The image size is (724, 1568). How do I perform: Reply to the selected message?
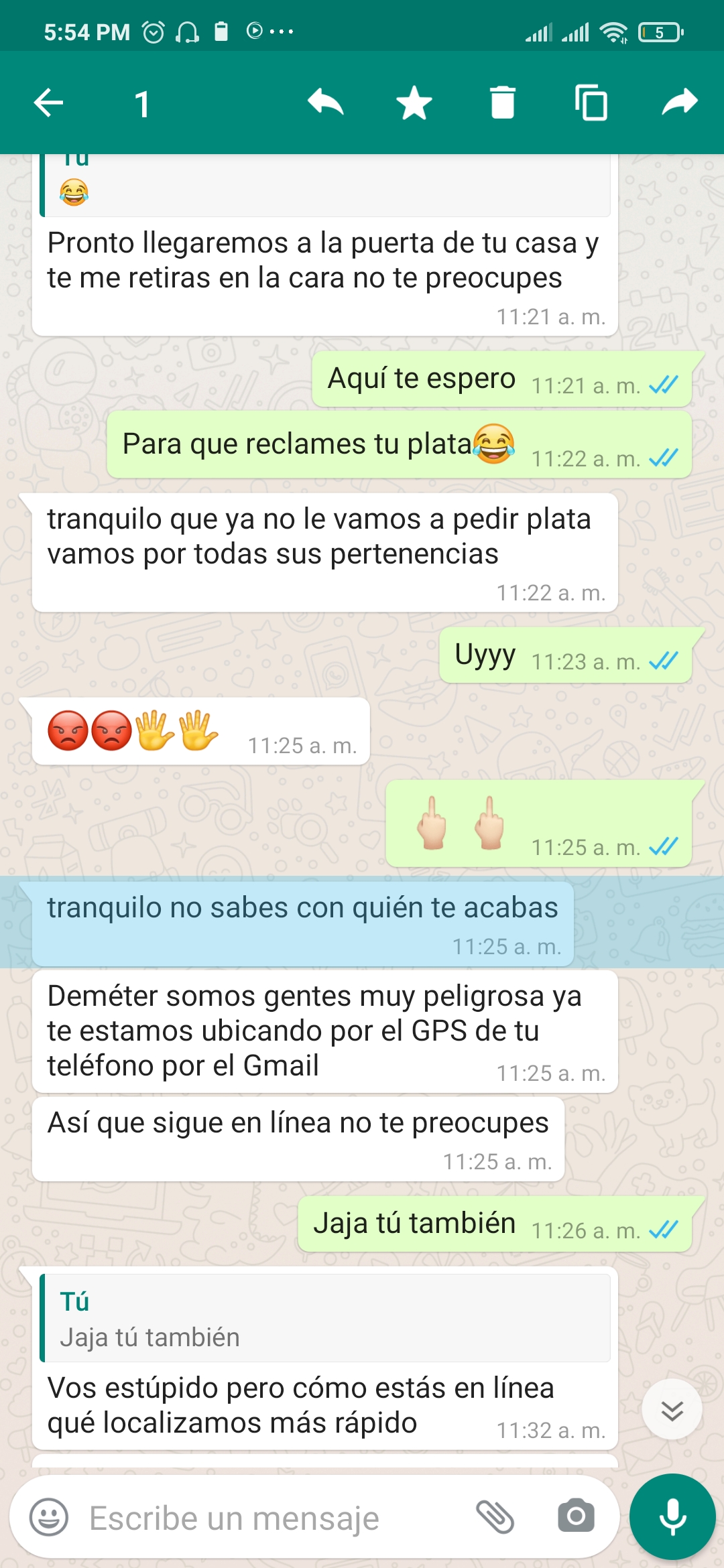click(326, 103)
